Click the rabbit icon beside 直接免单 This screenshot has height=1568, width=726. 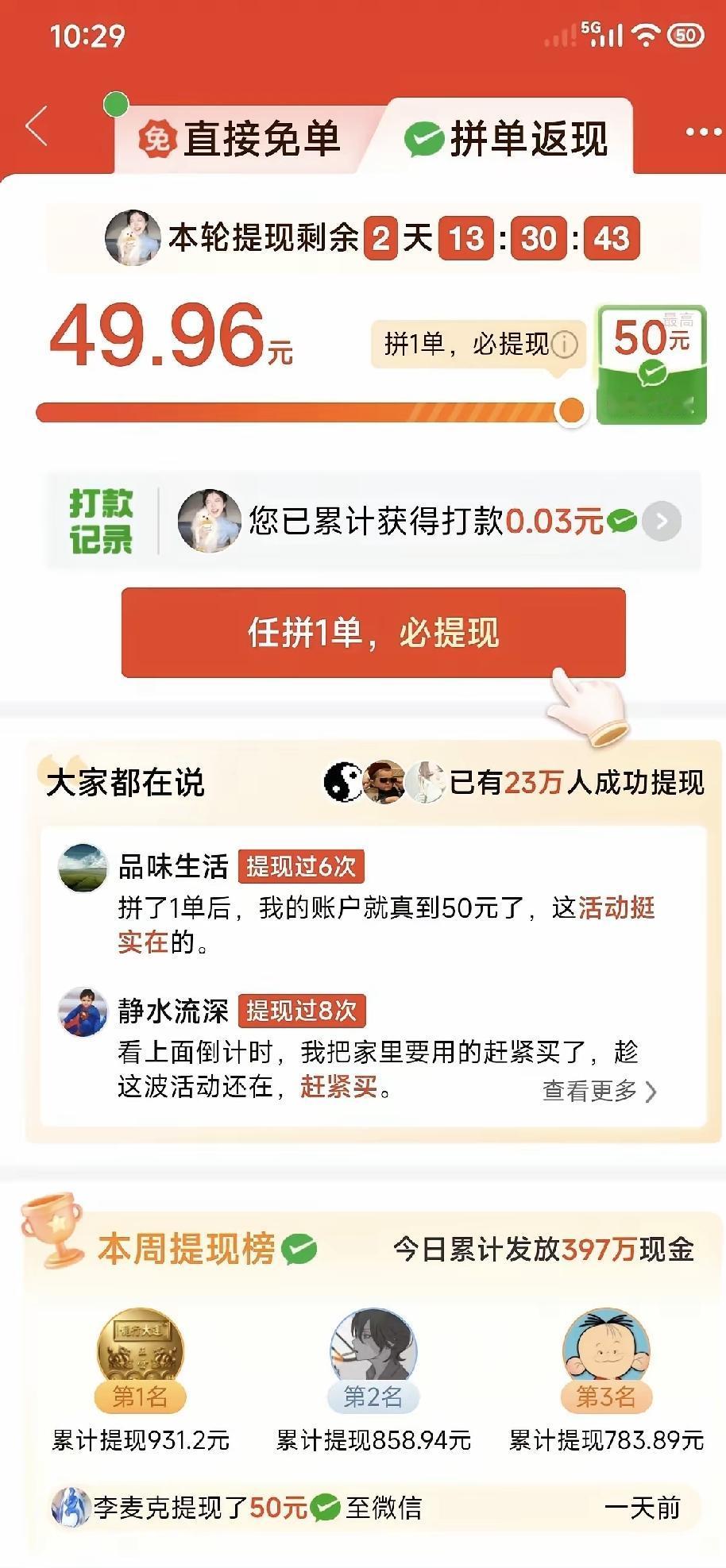tap(158, 138)
